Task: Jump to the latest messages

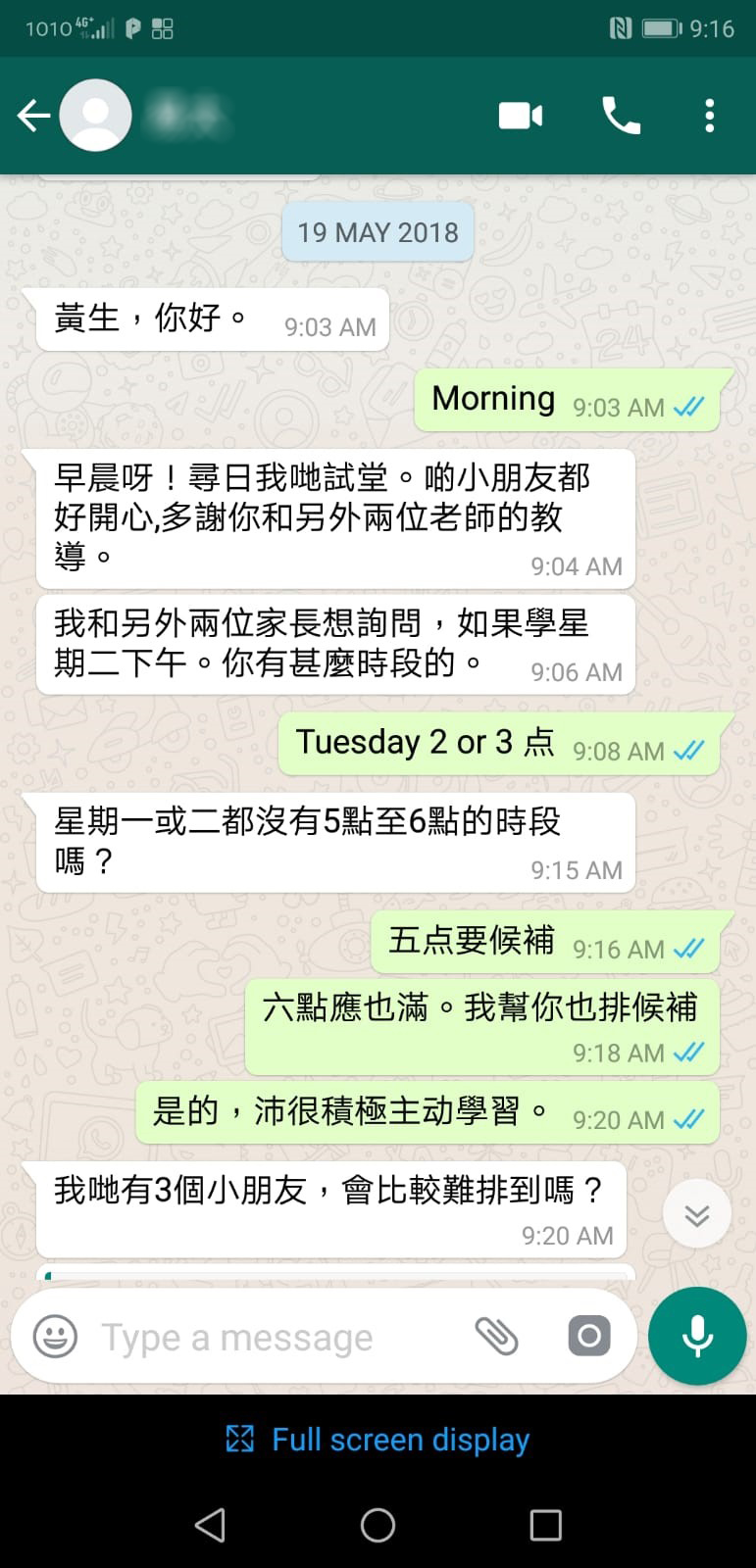Action: click(696, 1215)
